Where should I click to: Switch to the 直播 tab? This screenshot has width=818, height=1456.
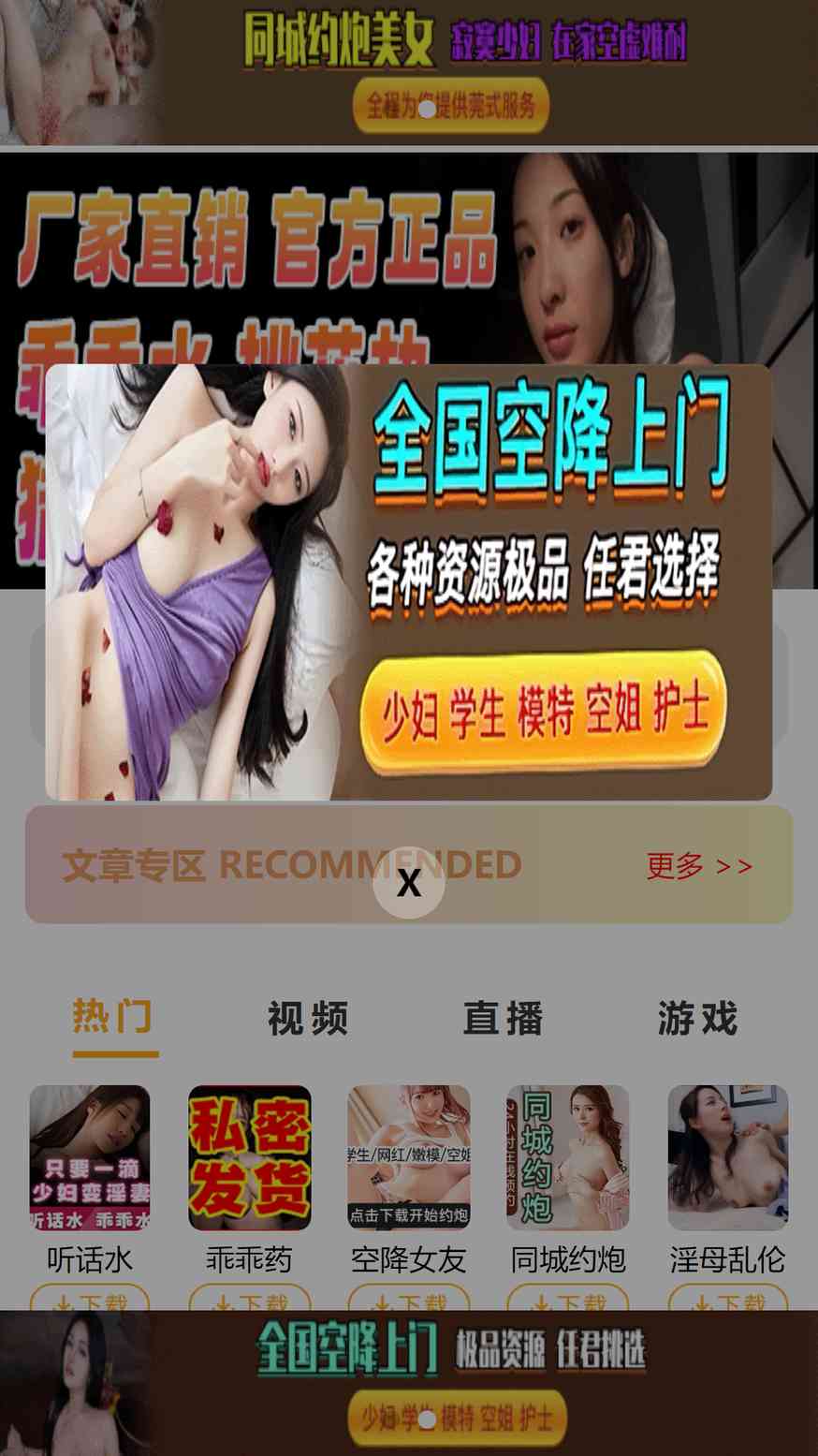(504, 1019)
